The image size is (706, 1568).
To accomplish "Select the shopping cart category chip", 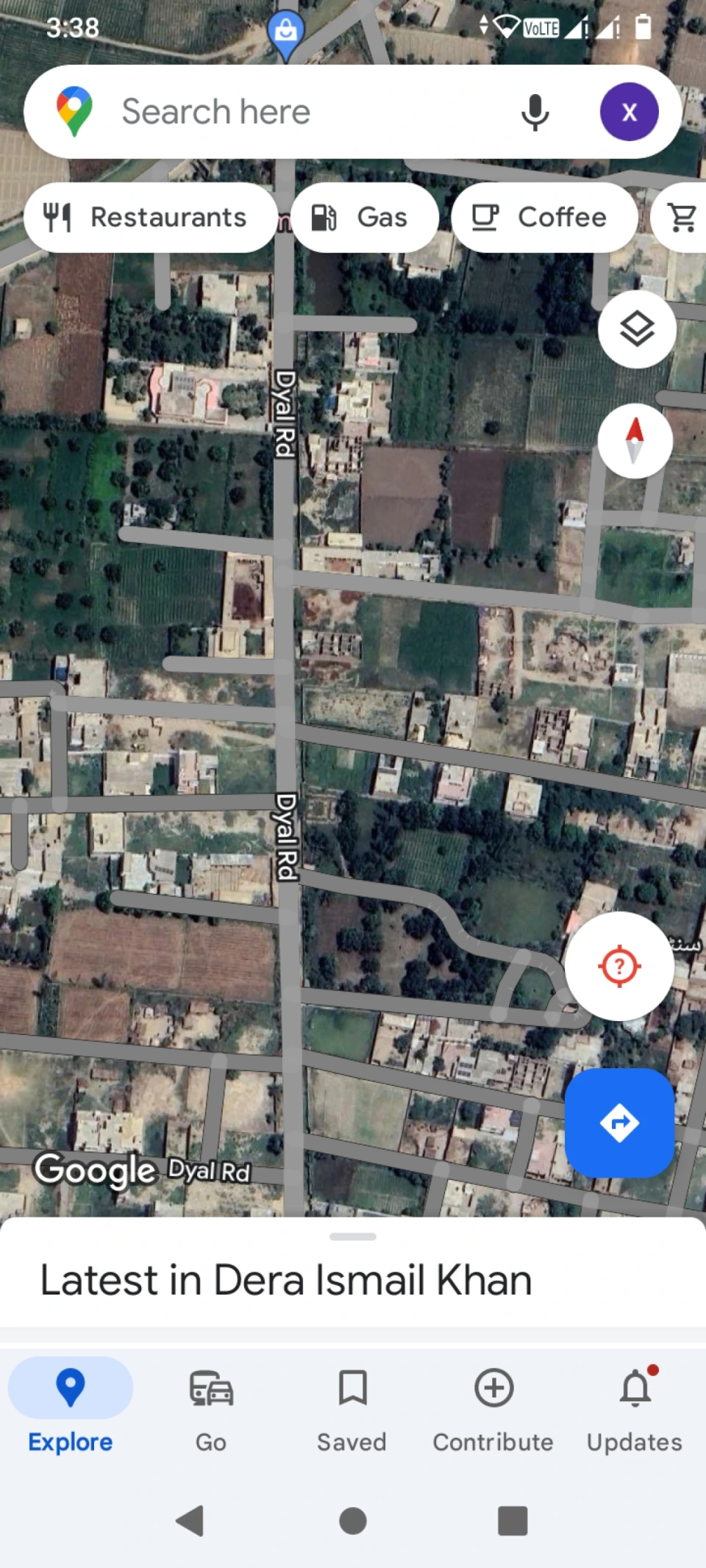I will 680,218.
